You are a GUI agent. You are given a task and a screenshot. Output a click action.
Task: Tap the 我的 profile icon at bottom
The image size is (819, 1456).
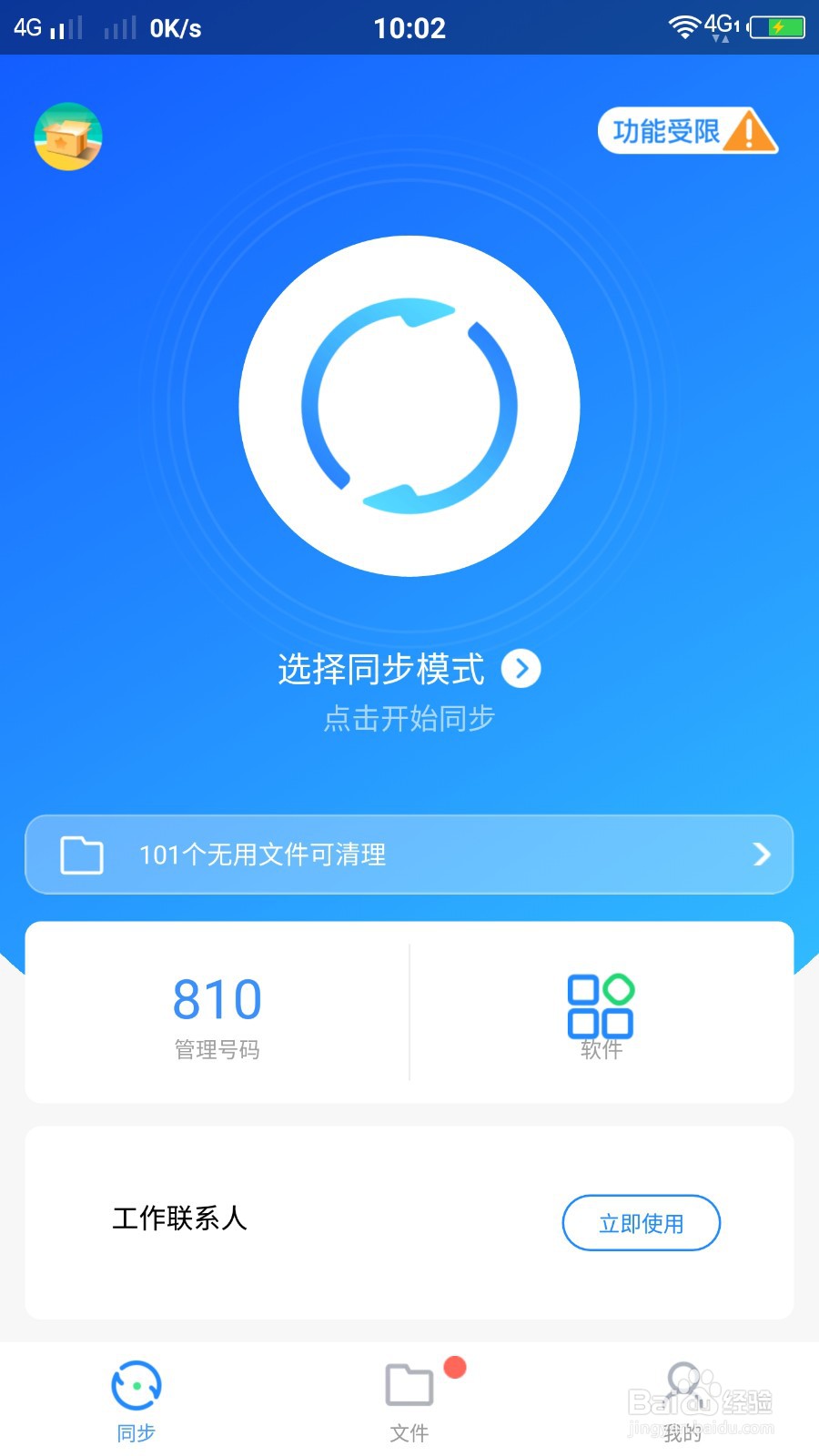pyautogui.click(x=681, y=1385)
